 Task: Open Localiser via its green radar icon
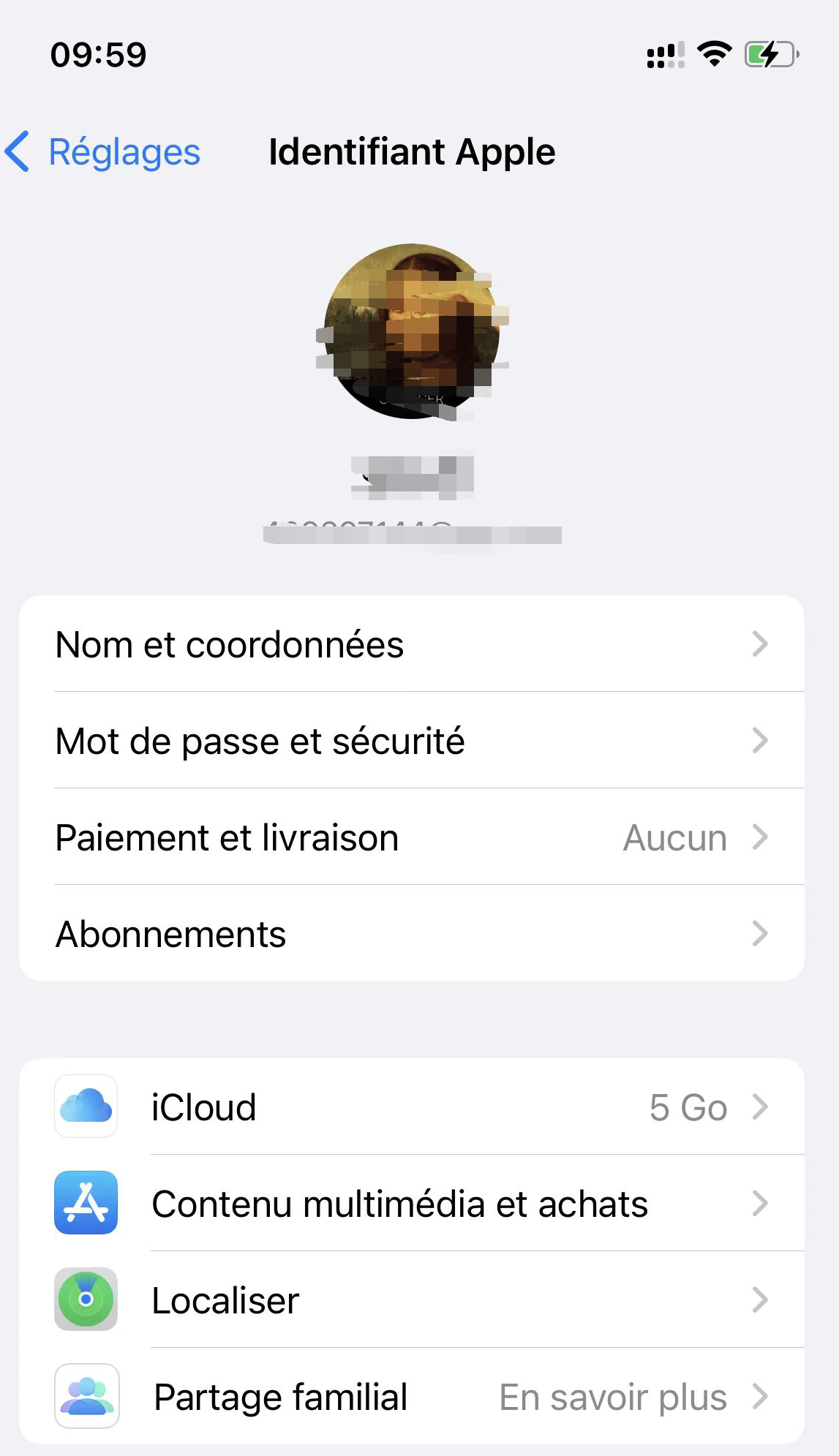pyautogui.click(x=86, y=1301)
